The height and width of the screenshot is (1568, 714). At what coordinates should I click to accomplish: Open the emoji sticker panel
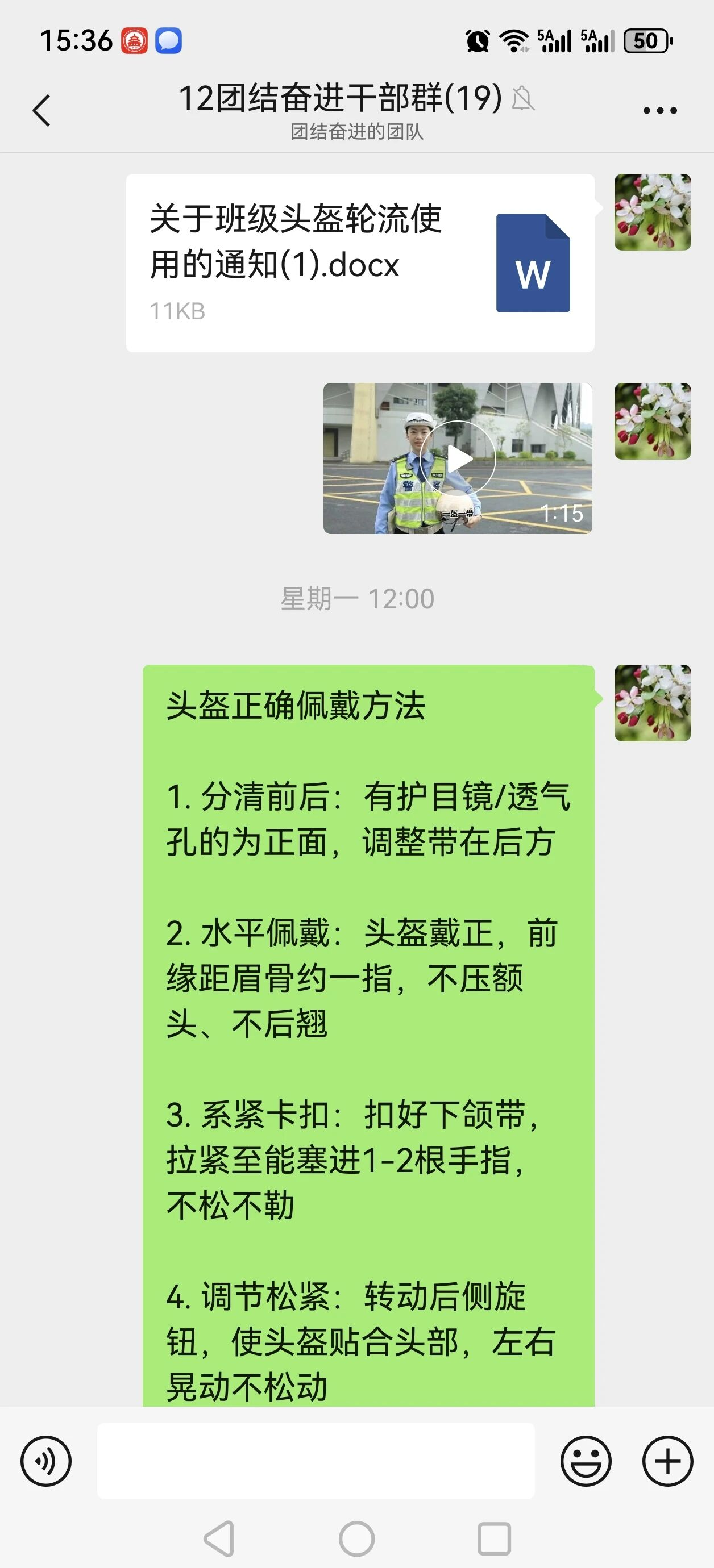coord(586,1461)
